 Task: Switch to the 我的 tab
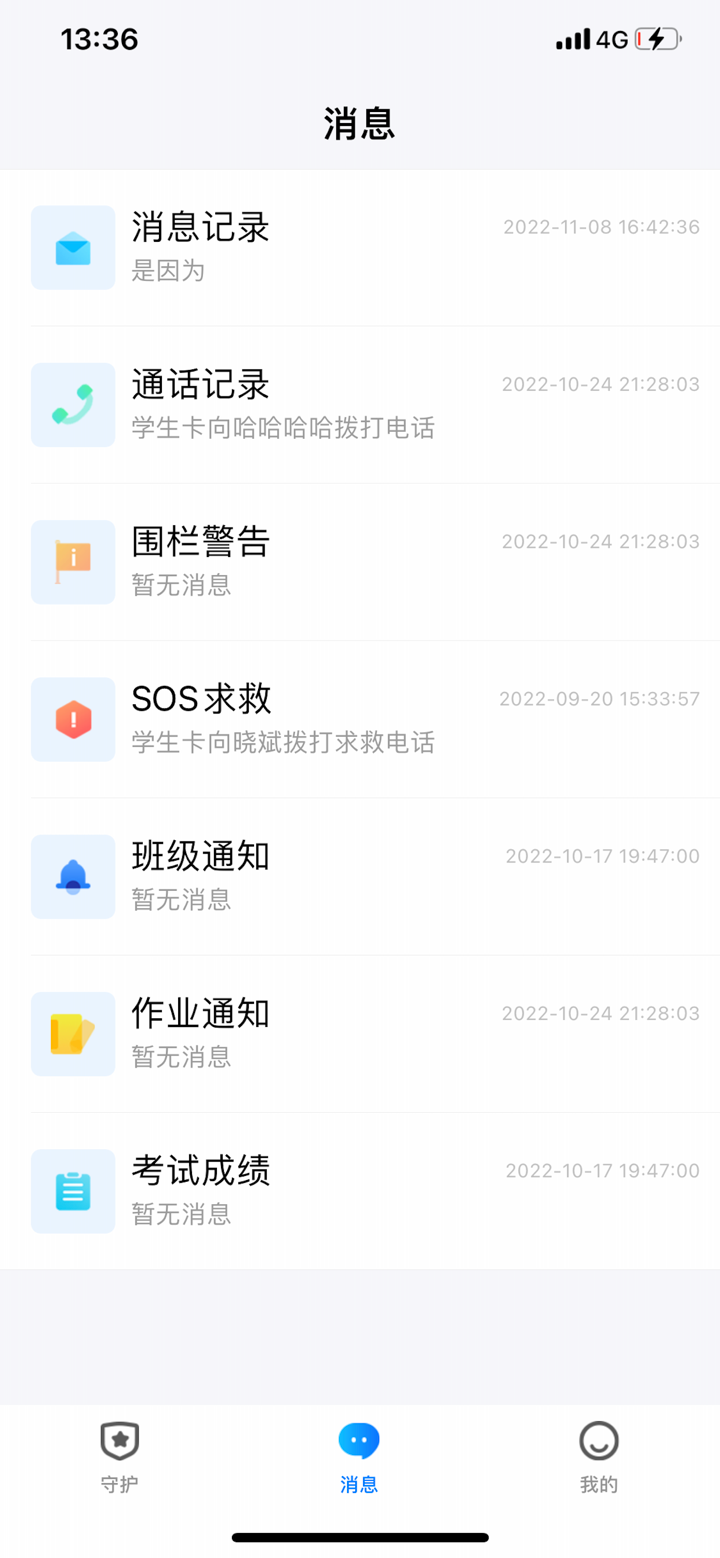(598, 1460)
